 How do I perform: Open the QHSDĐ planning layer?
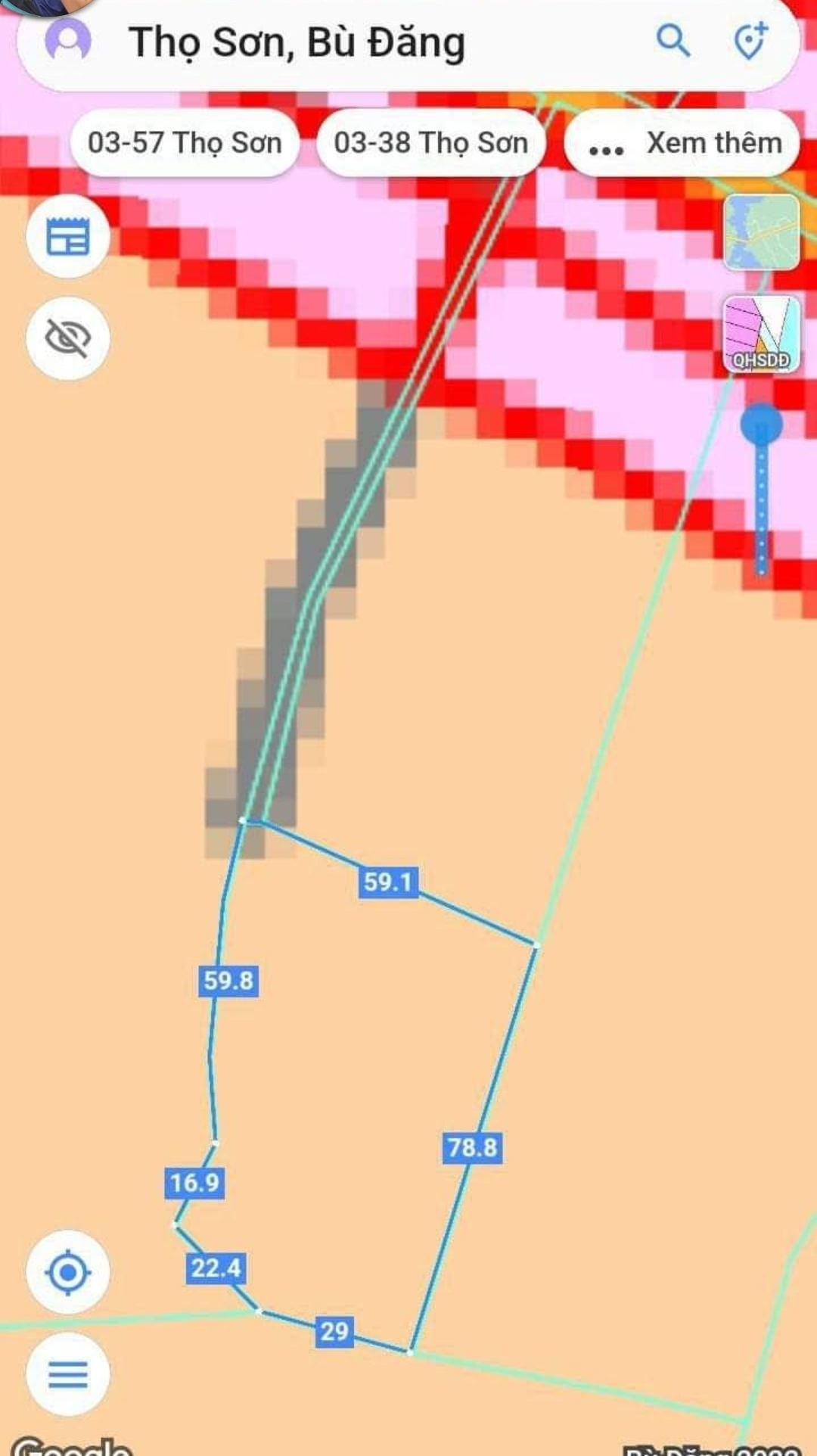coord(761,334)
